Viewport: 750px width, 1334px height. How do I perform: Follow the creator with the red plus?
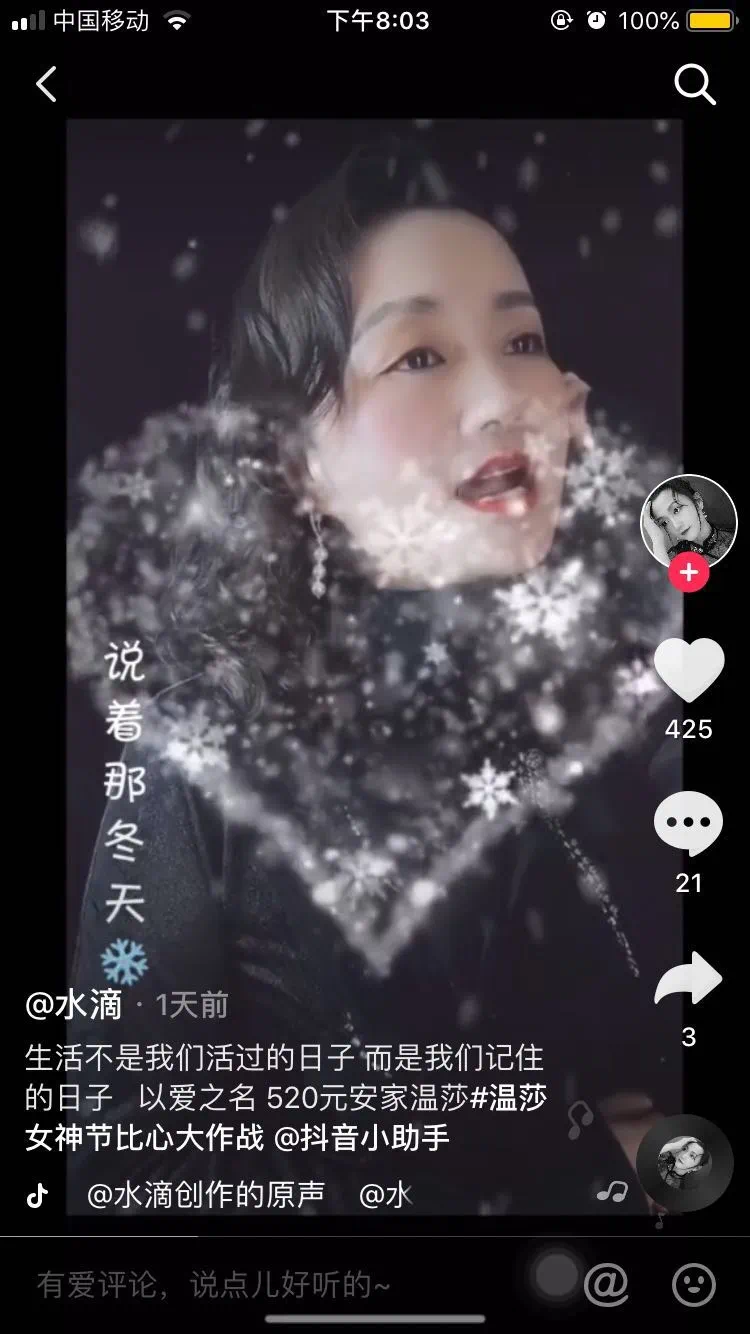pyautogui.click(x=688, y=573)
